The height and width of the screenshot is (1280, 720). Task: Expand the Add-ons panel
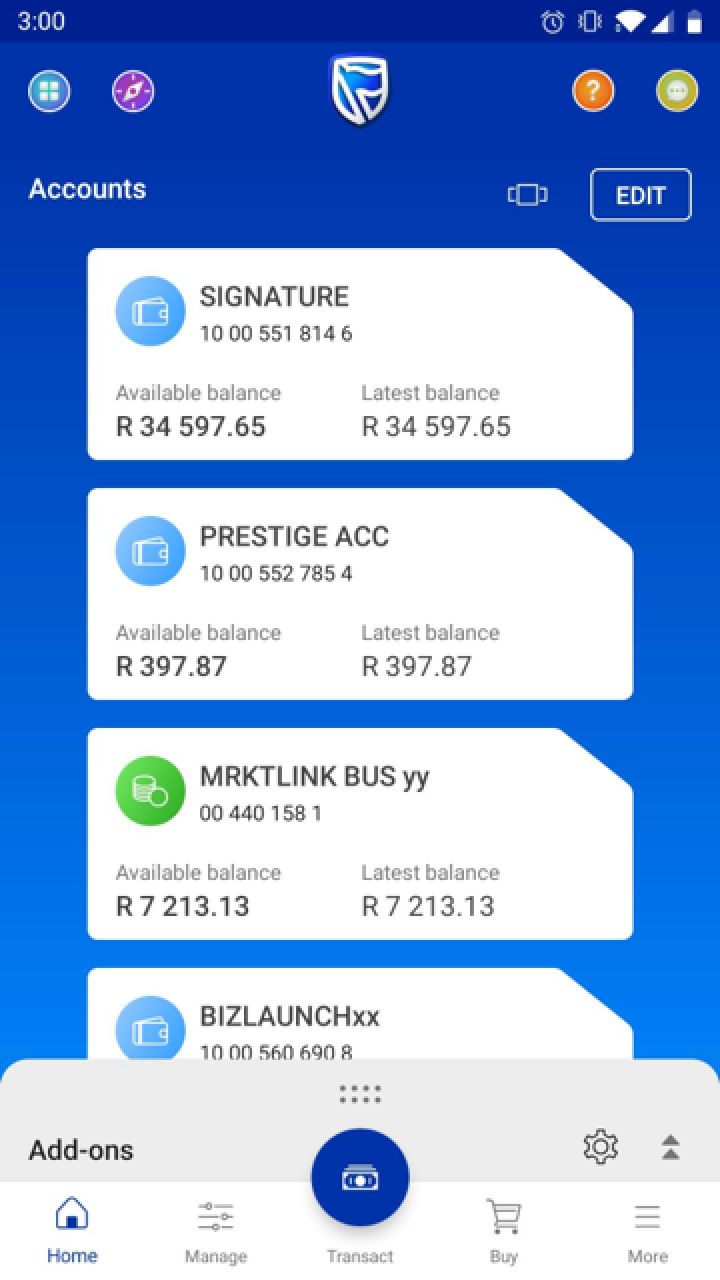[x=671, y=1147]
